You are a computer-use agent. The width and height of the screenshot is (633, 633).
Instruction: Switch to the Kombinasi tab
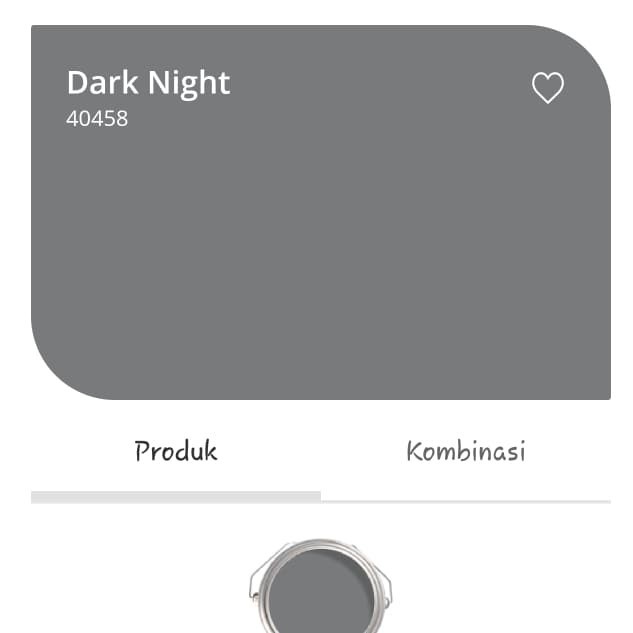click(465, 451)
